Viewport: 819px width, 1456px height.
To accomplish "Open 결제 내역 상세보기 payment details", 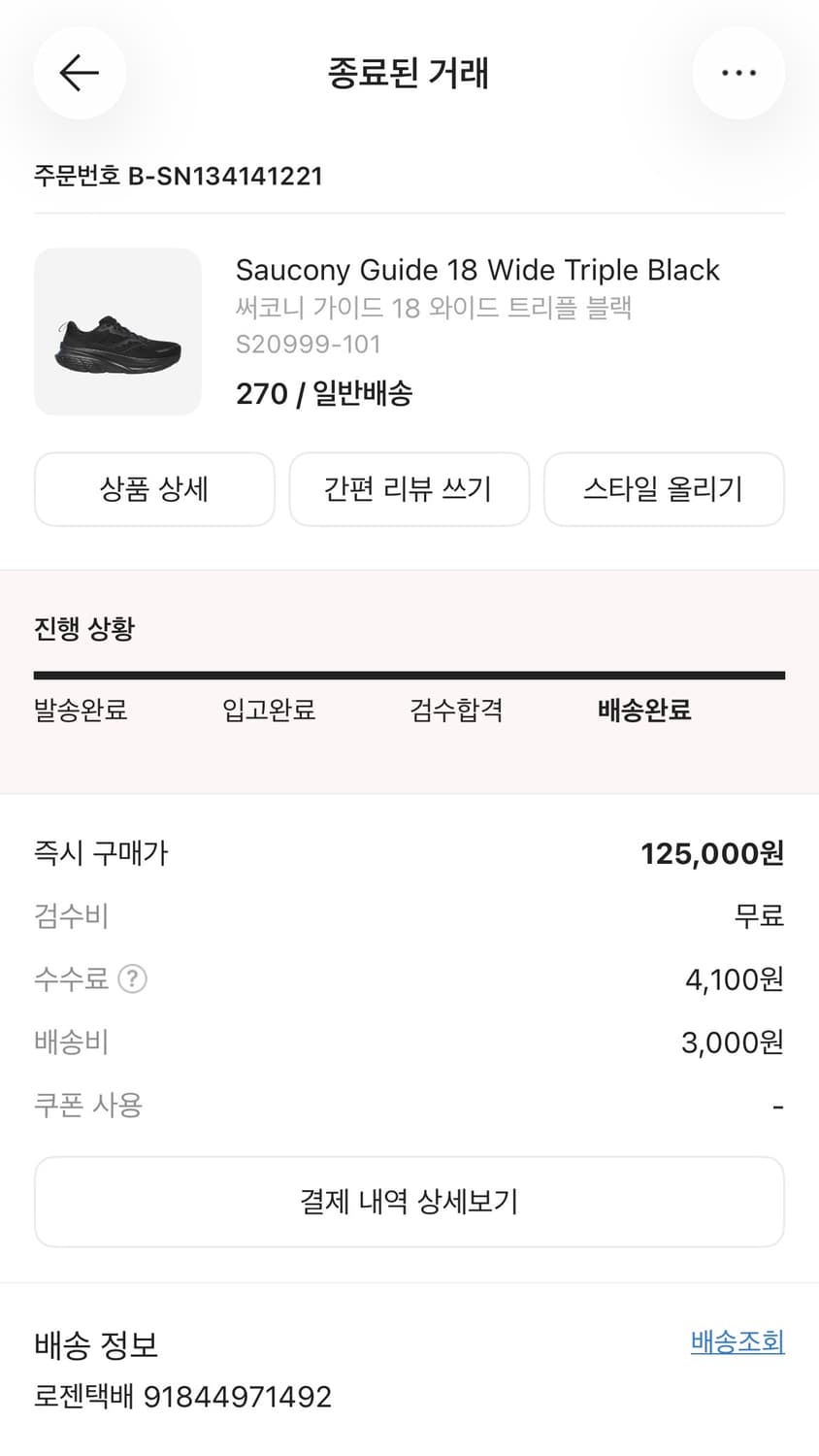I will click(x=409, y=1202).
